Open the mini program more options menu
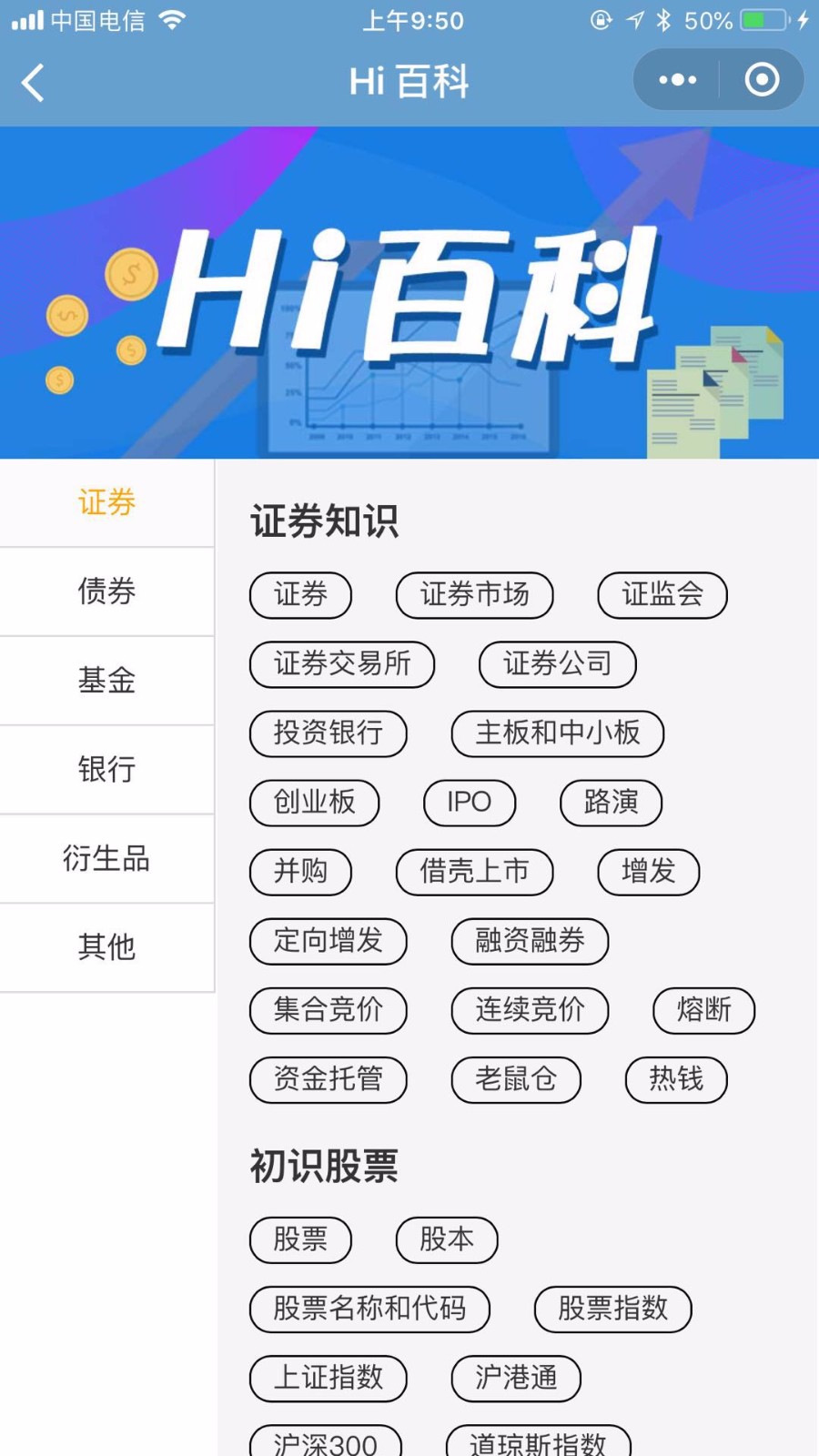 tap(677, 80)
